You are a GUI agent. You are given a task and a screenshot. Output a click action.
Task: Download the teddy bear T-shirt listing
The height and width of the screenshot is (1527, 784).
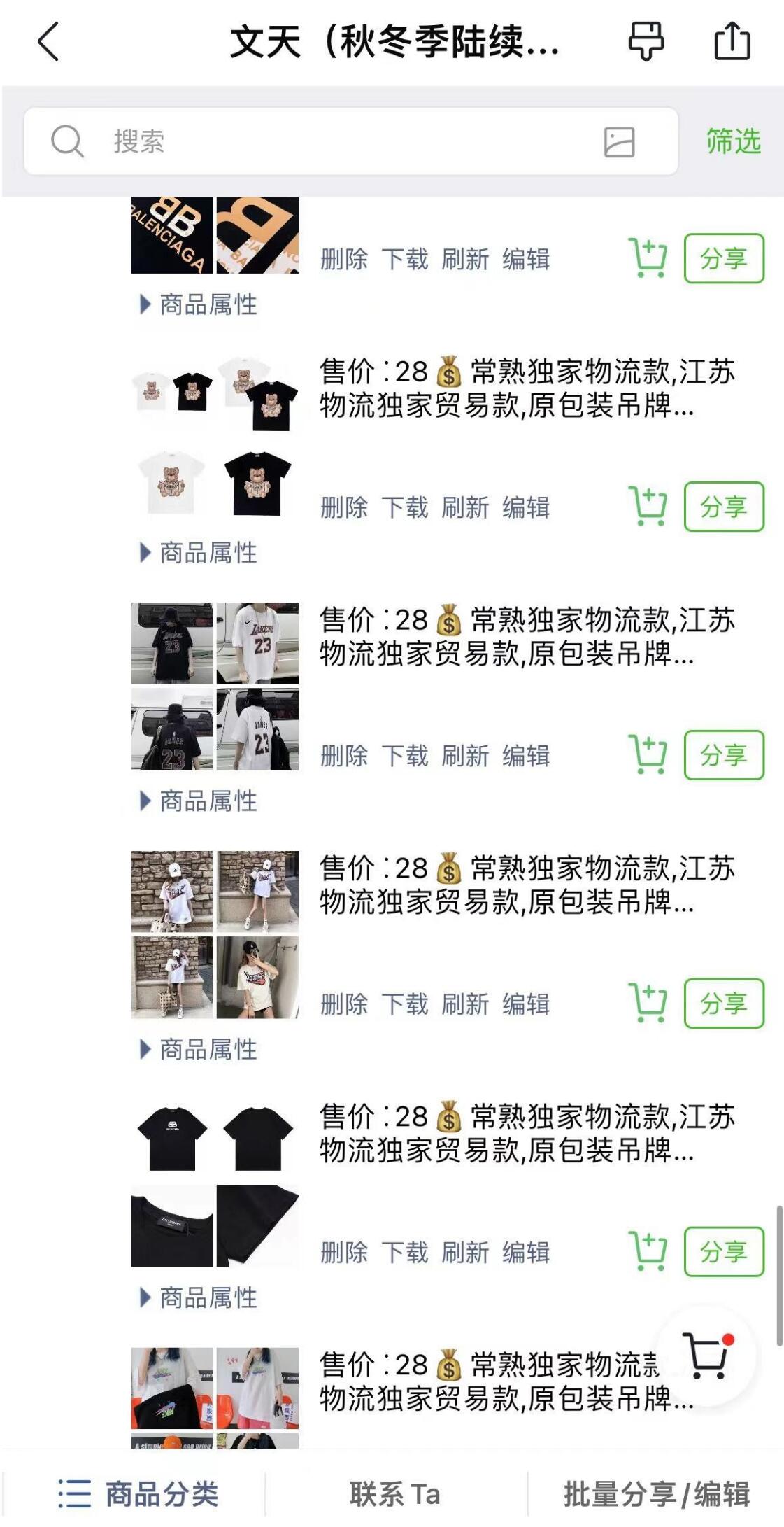[404, 507]
